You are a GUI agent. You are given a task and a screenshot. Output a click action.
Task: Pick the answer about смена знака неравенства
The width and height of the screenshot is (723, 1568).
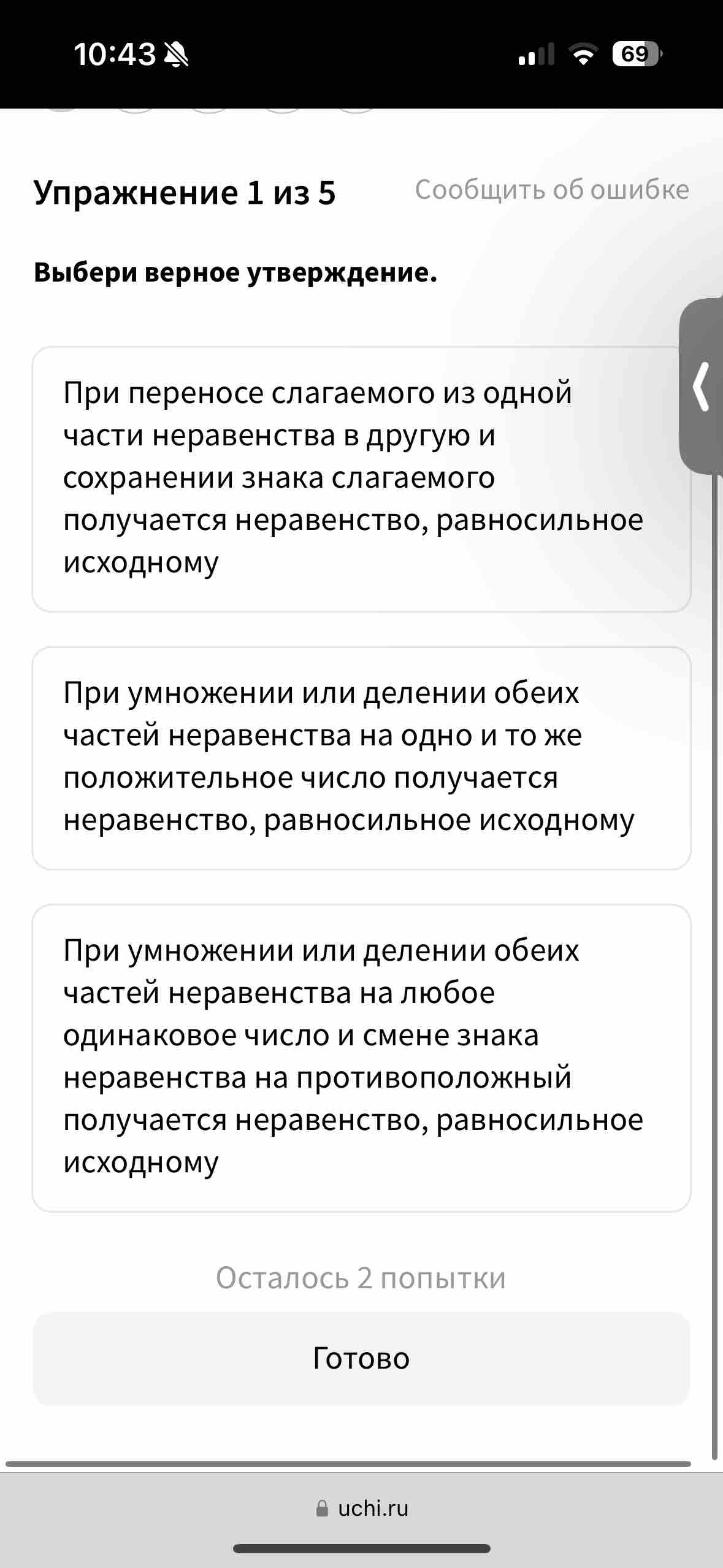tap(361, 1058)
